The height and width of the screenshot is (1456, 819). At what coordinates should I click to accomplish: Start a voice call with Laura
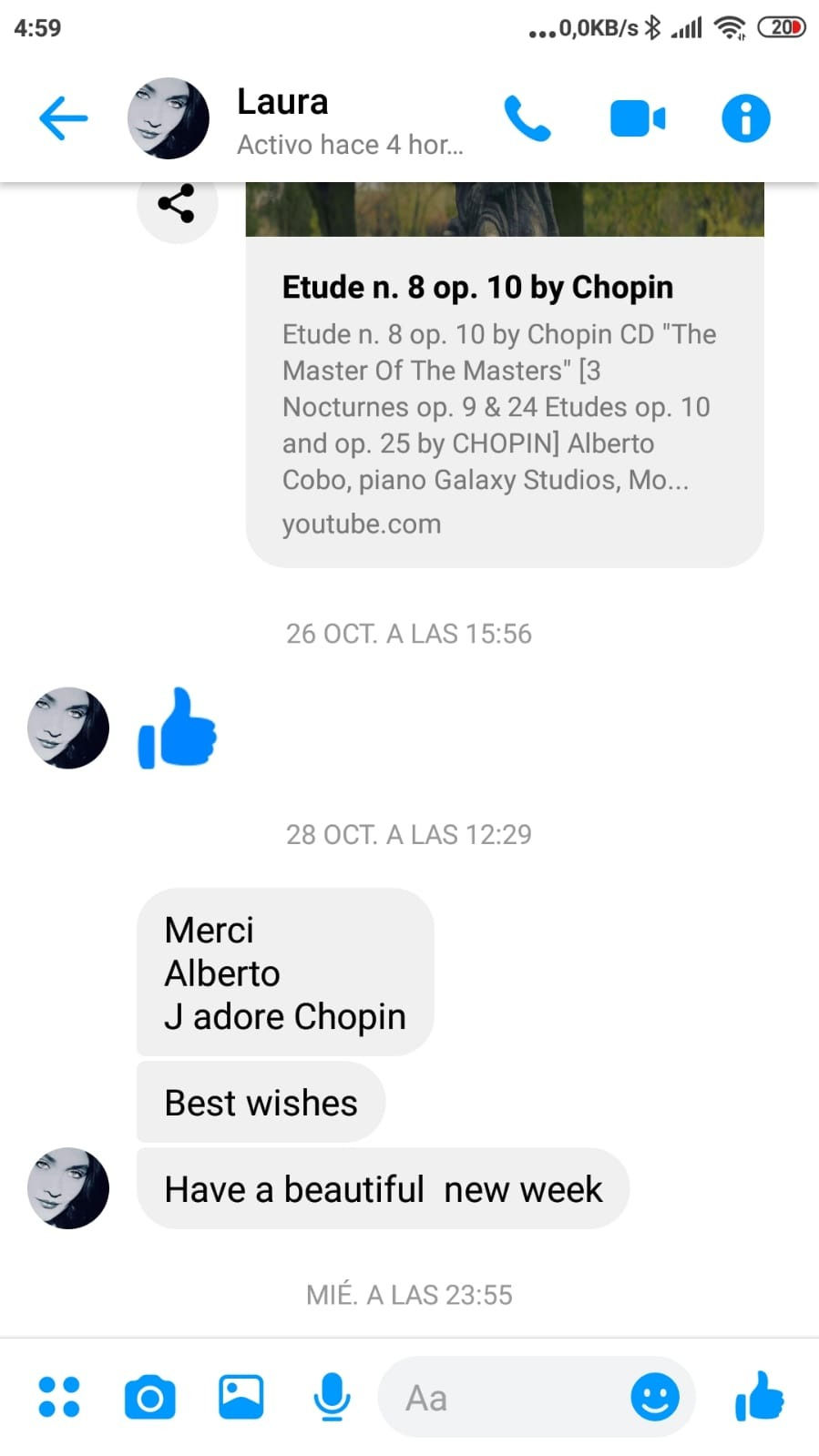pos(527,118)
